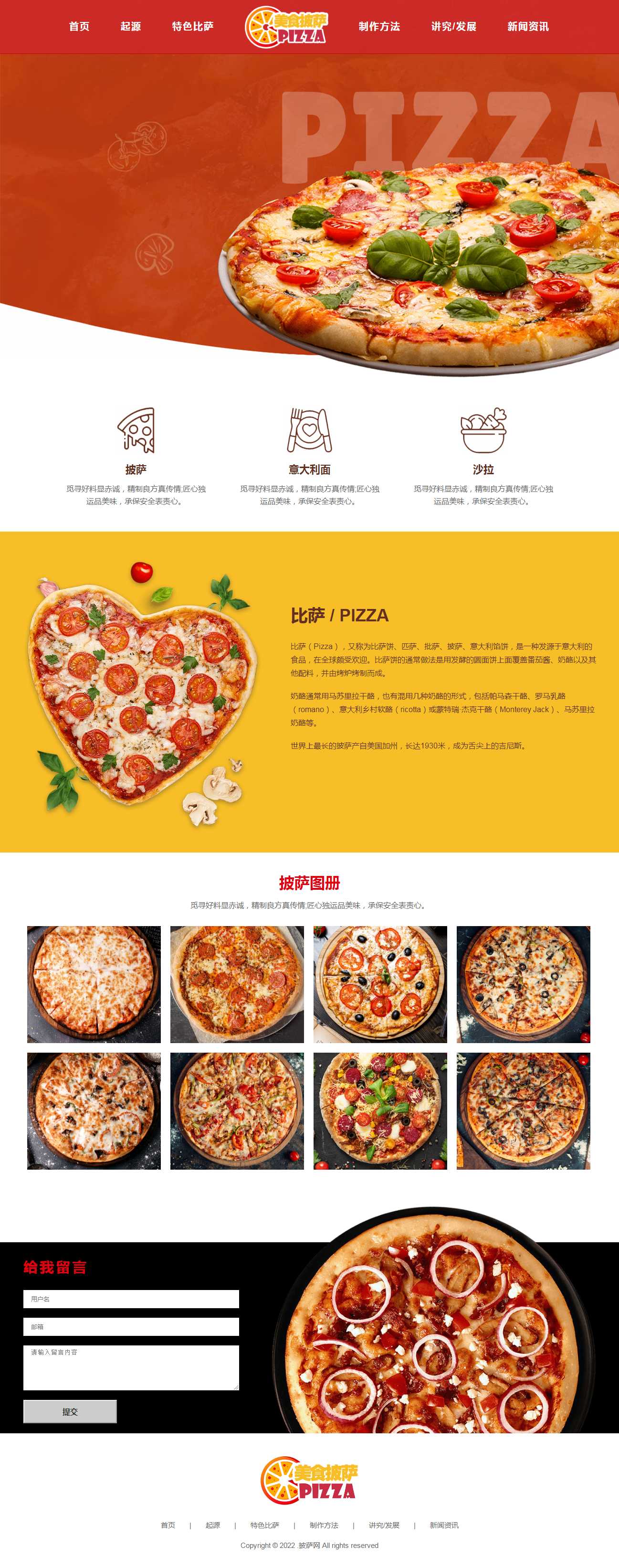Go to 起源 in the top menu
The width and height of the screenshot is (619, 1568).
pos(130,26)
